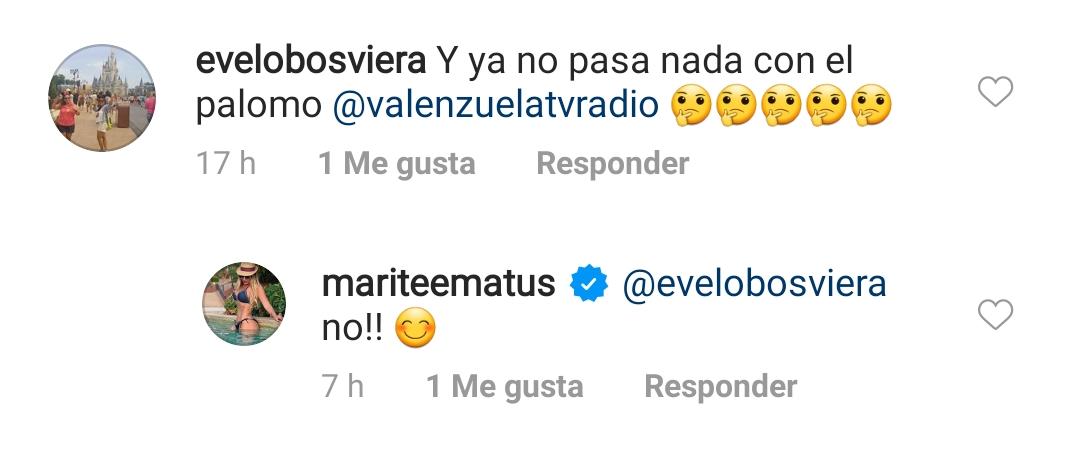1080x454 pixels.
Task: Like evelobosviera's comment
Action: click(994, 93)
